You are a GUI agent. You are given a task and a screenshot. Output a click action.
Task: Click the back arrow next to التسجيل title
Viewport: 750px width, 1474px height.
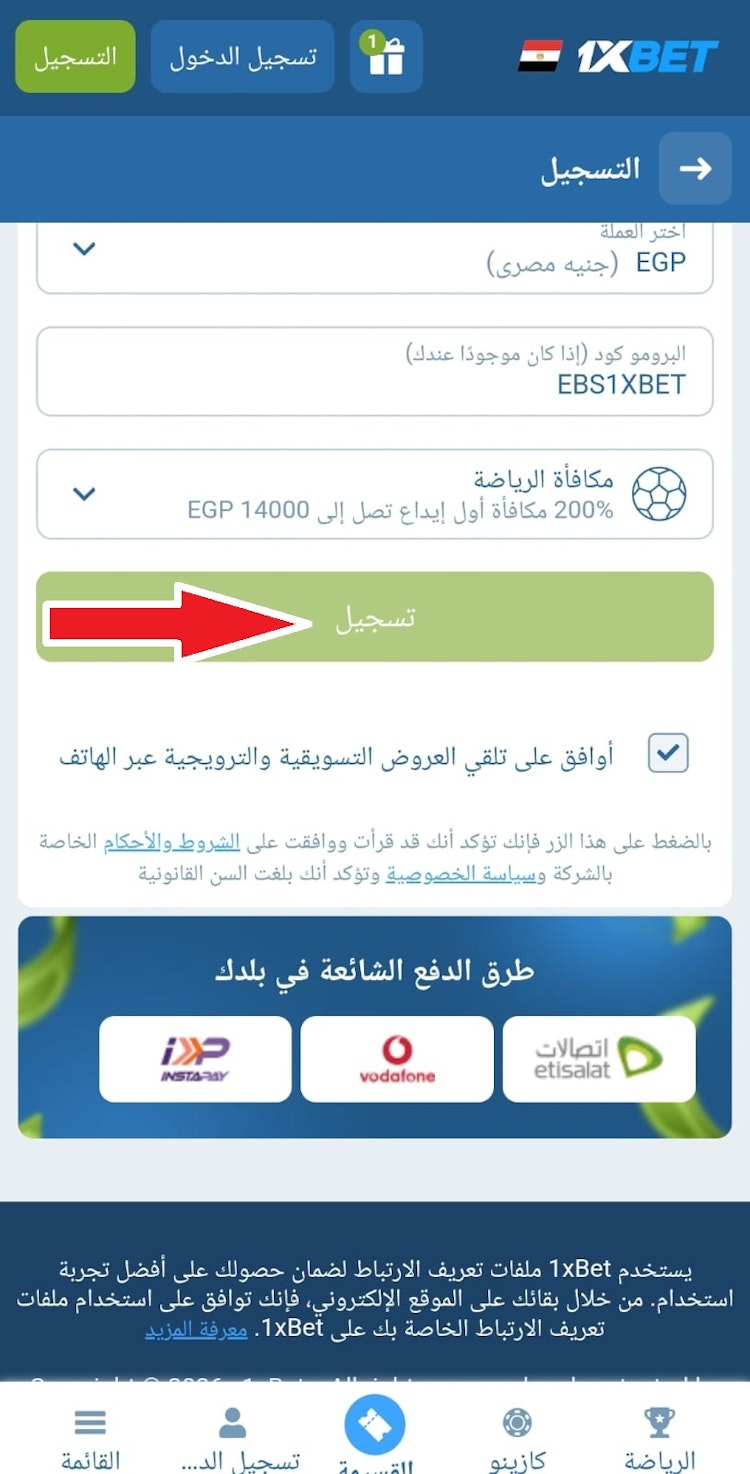[695, 168]
